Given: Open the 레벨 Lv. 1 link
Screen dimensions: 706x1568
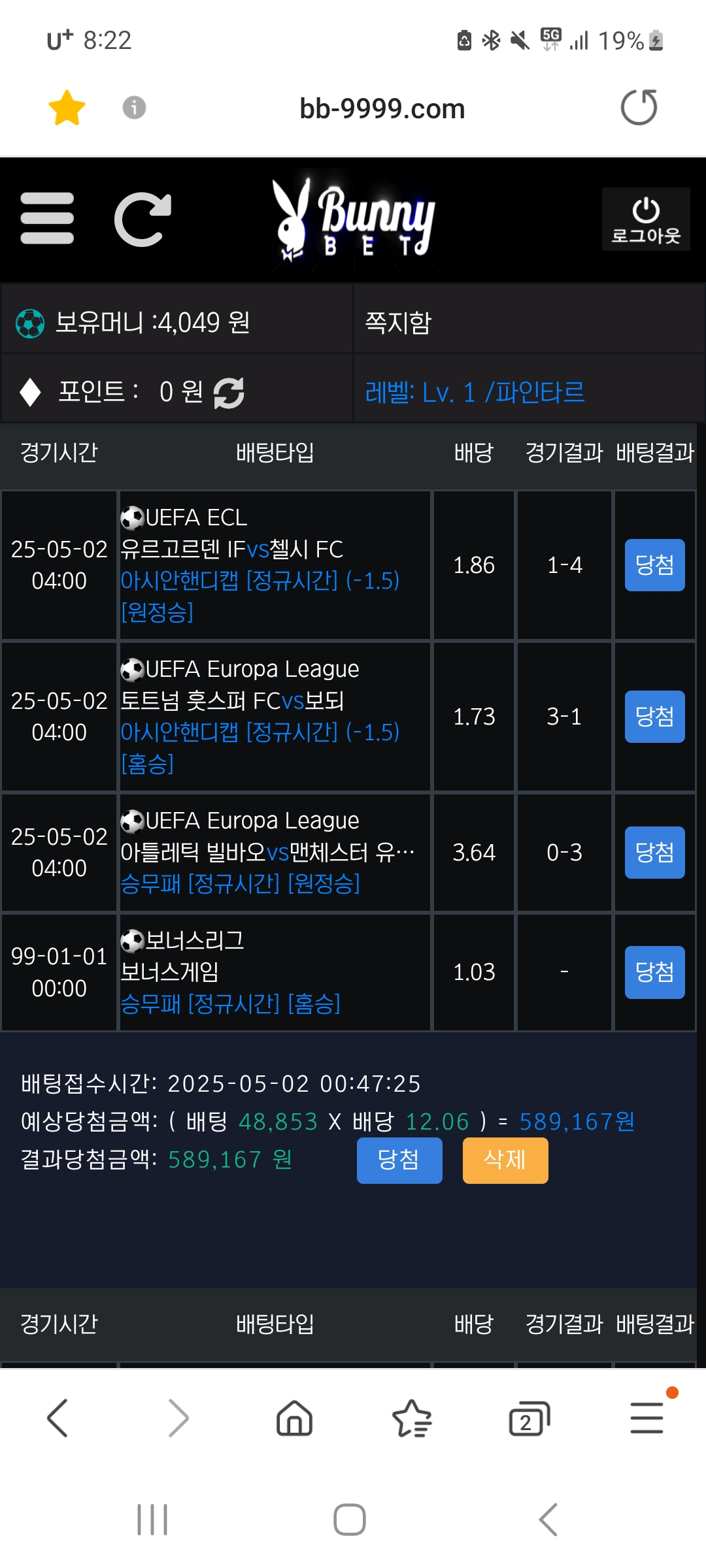Looking at the screenshot, I should [x=475, y=393].
